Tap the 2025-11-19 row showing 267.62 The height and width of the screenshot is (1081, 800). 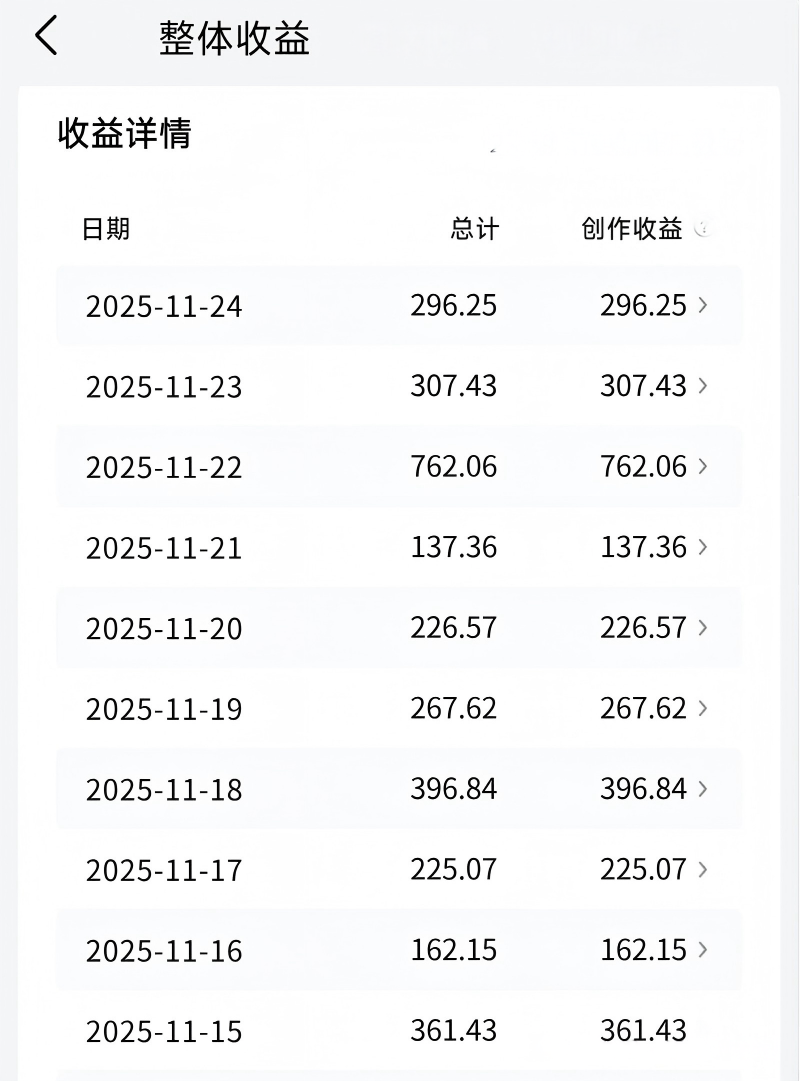pyautogui.click(x=399, y=709)
